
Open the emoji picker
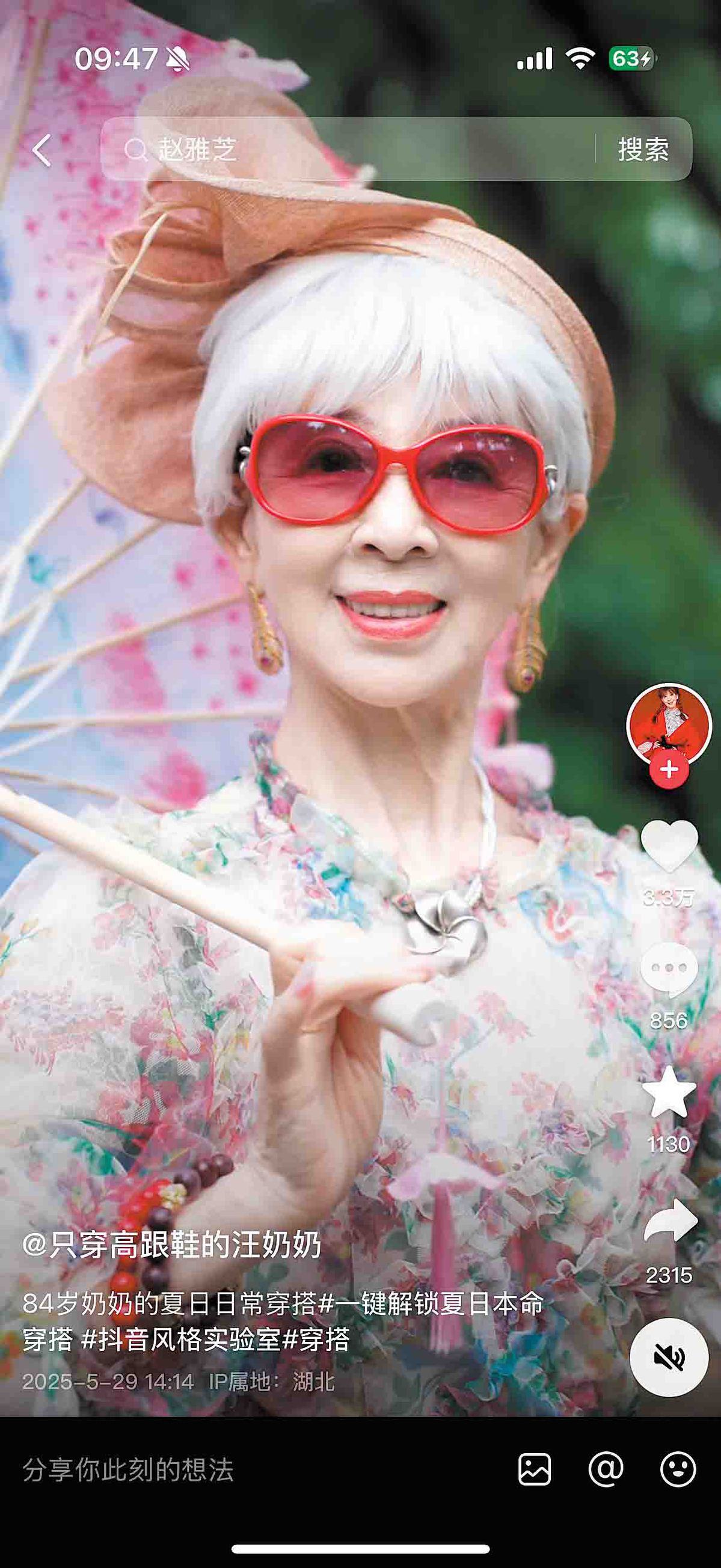678,1470
